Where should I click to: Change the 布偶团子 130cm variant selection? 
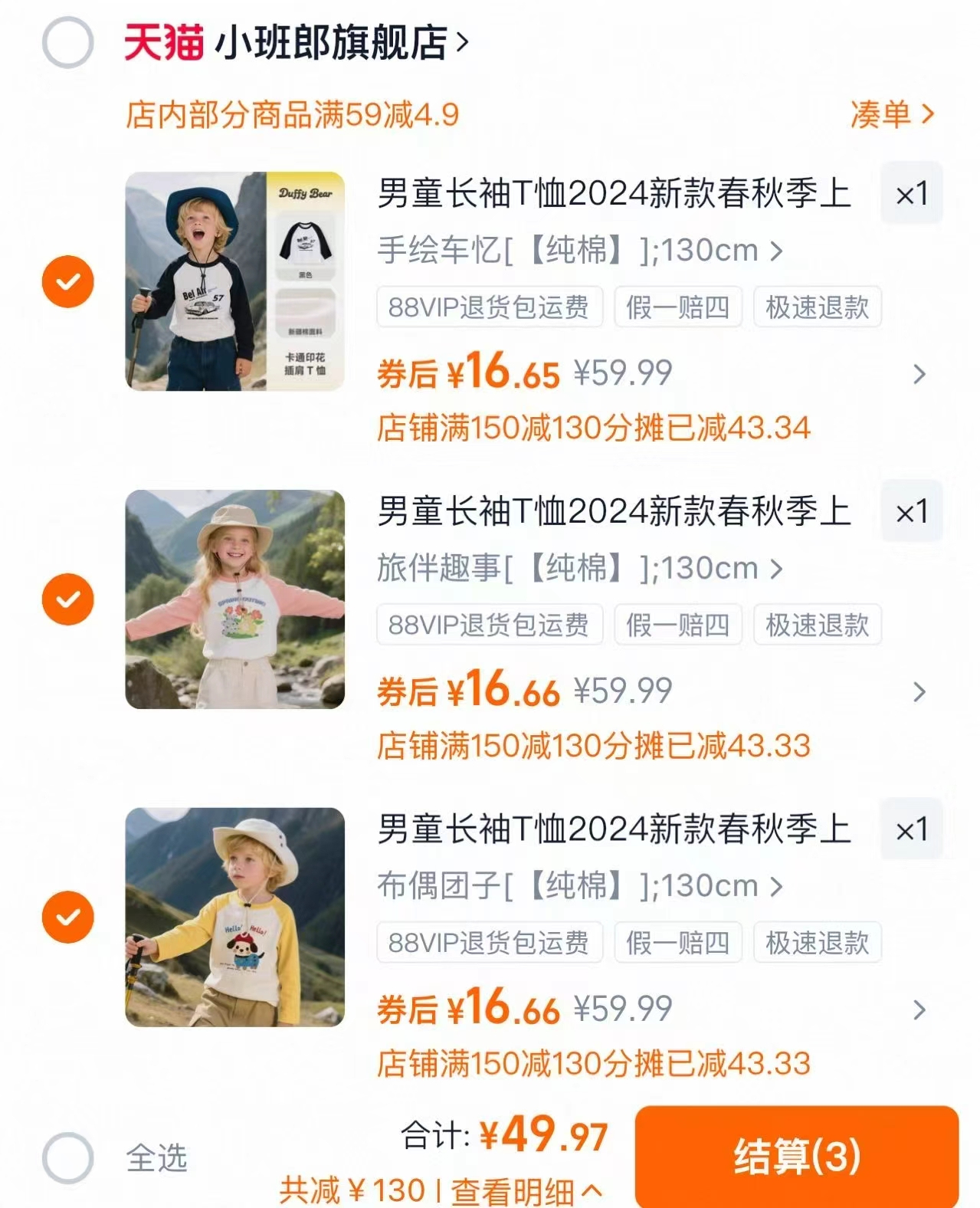coord(579,886)
